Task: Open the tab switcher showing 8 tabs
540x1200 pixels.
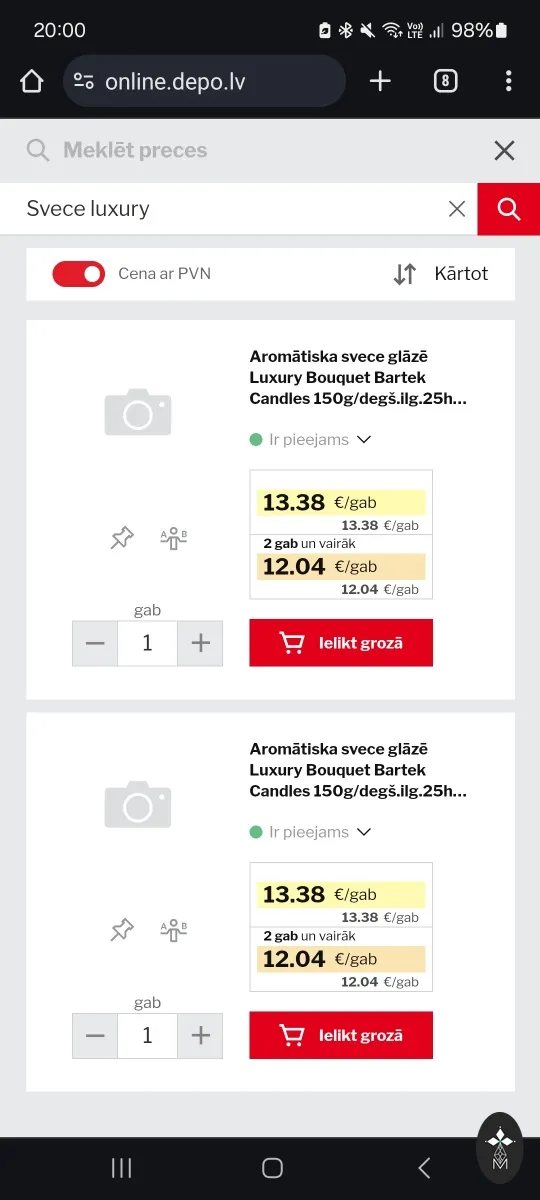Action: 446,82
